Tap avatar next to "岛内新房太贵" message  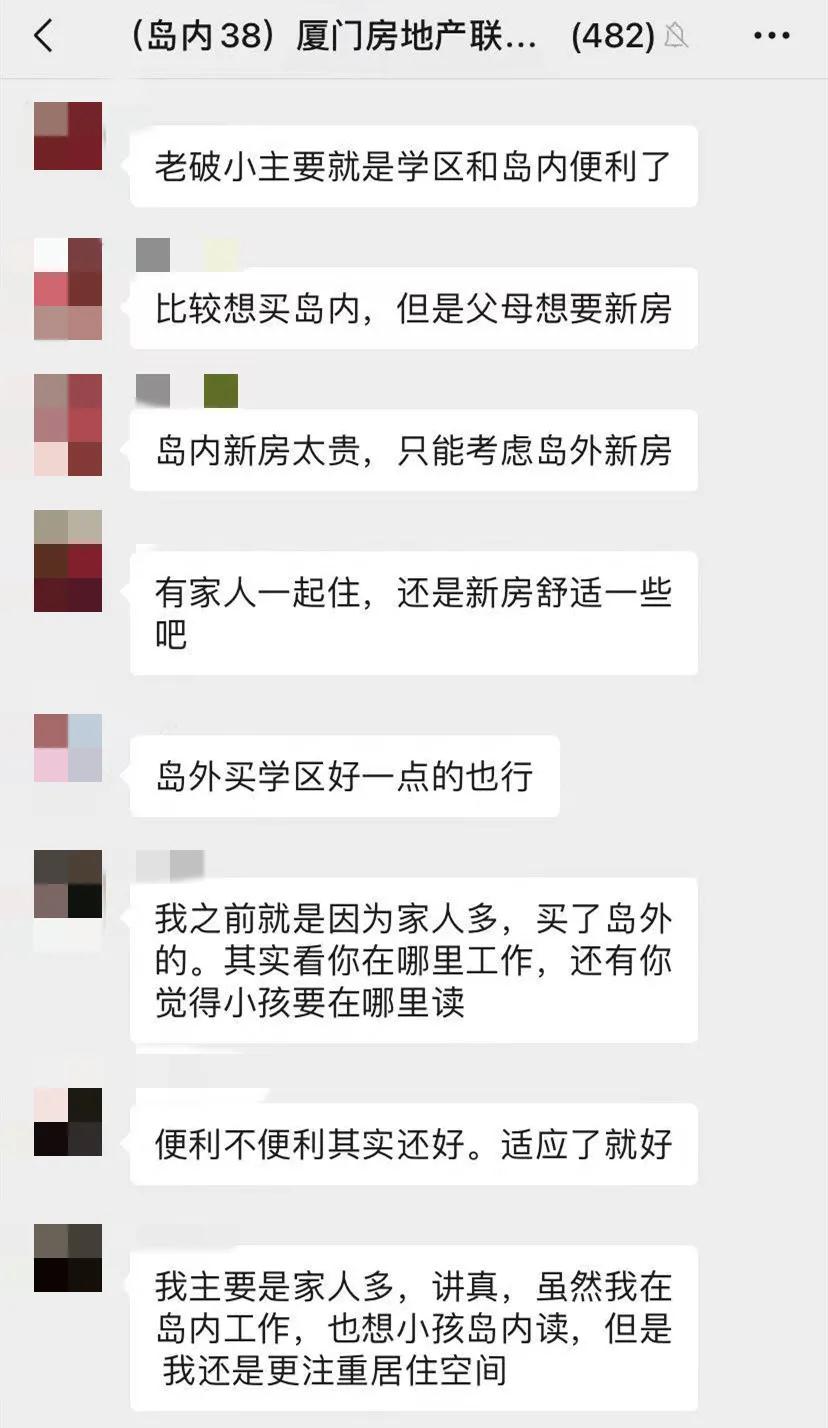(x=68, y=425)
